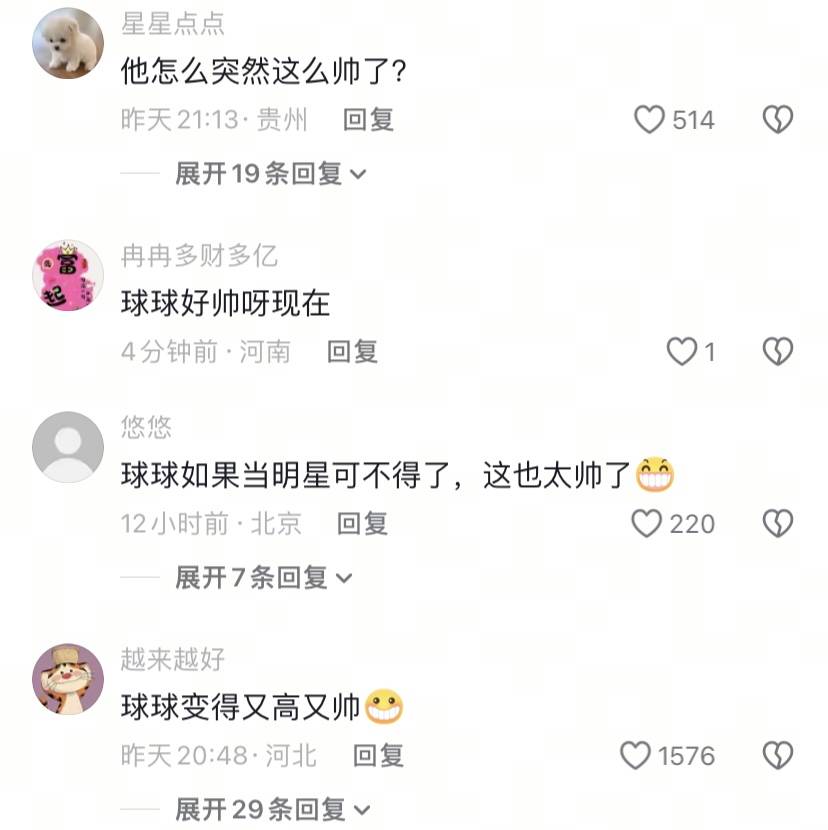The height and width of the screenshot is (830, 828).
Task: Dislike the comment by 冉冉多财多亿
Action: pyautogui.click(x=778, y=351)
